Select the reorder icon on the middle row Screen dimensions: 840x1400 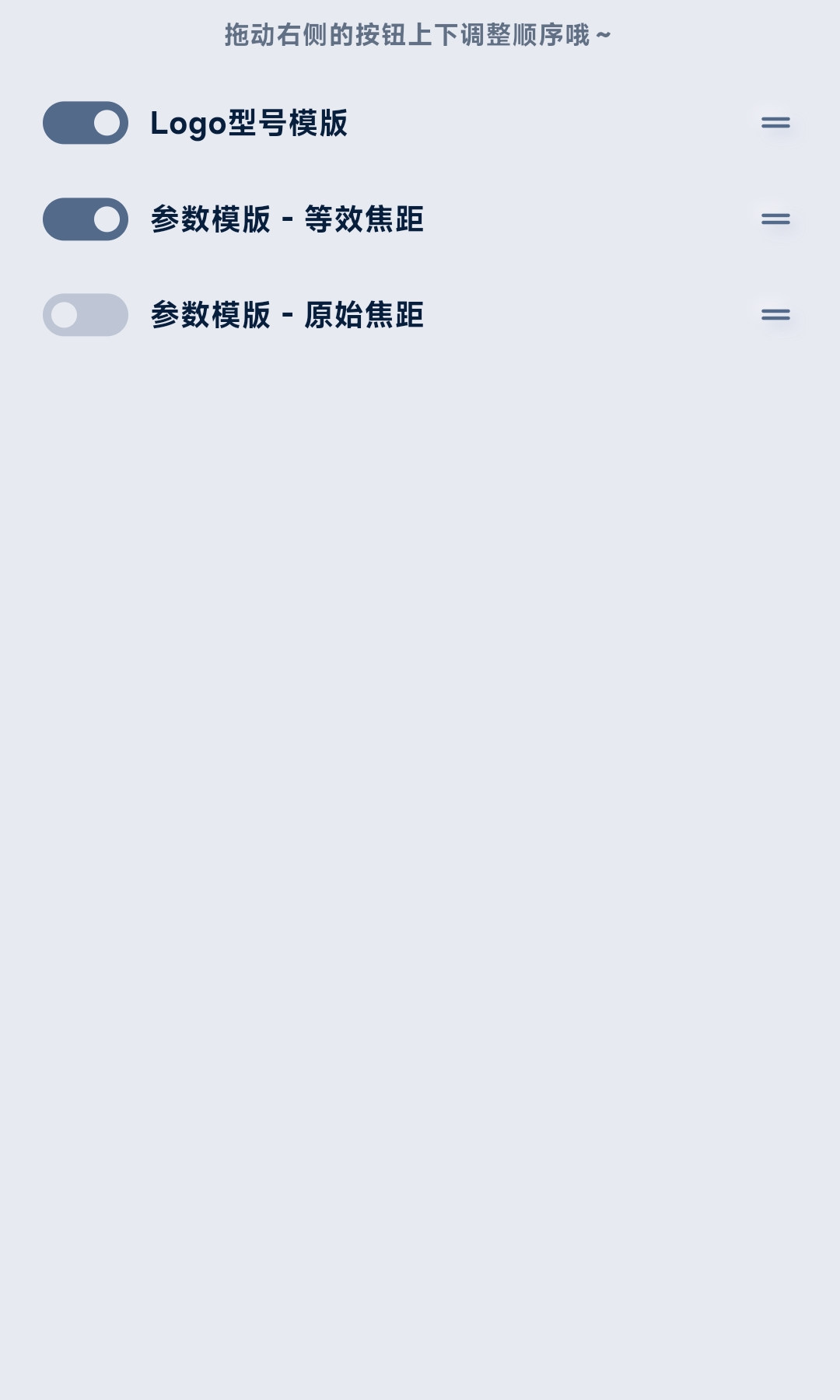[775, 219]
